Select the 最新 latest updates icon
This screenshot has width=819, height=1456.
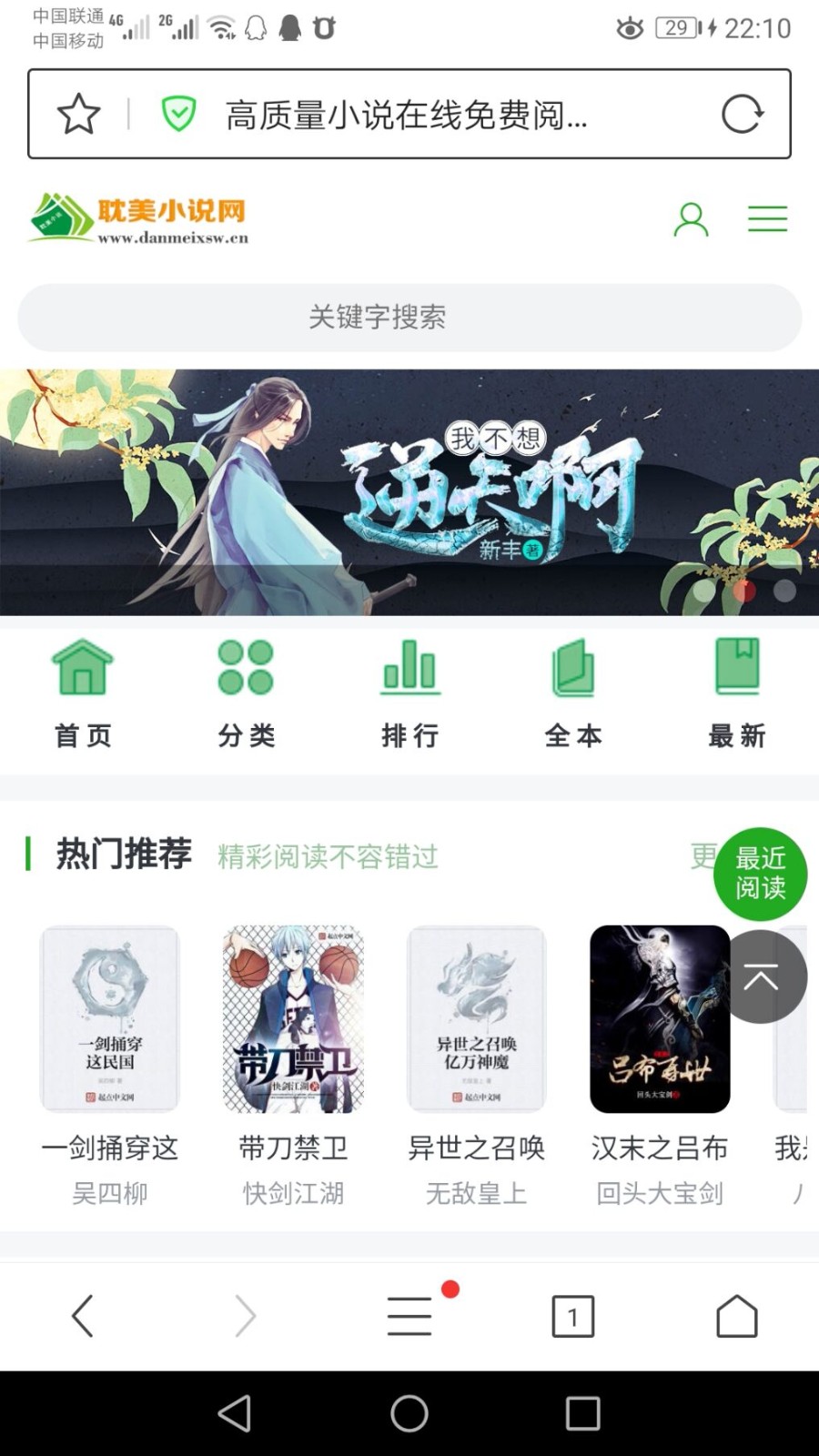tap(737, 692)
